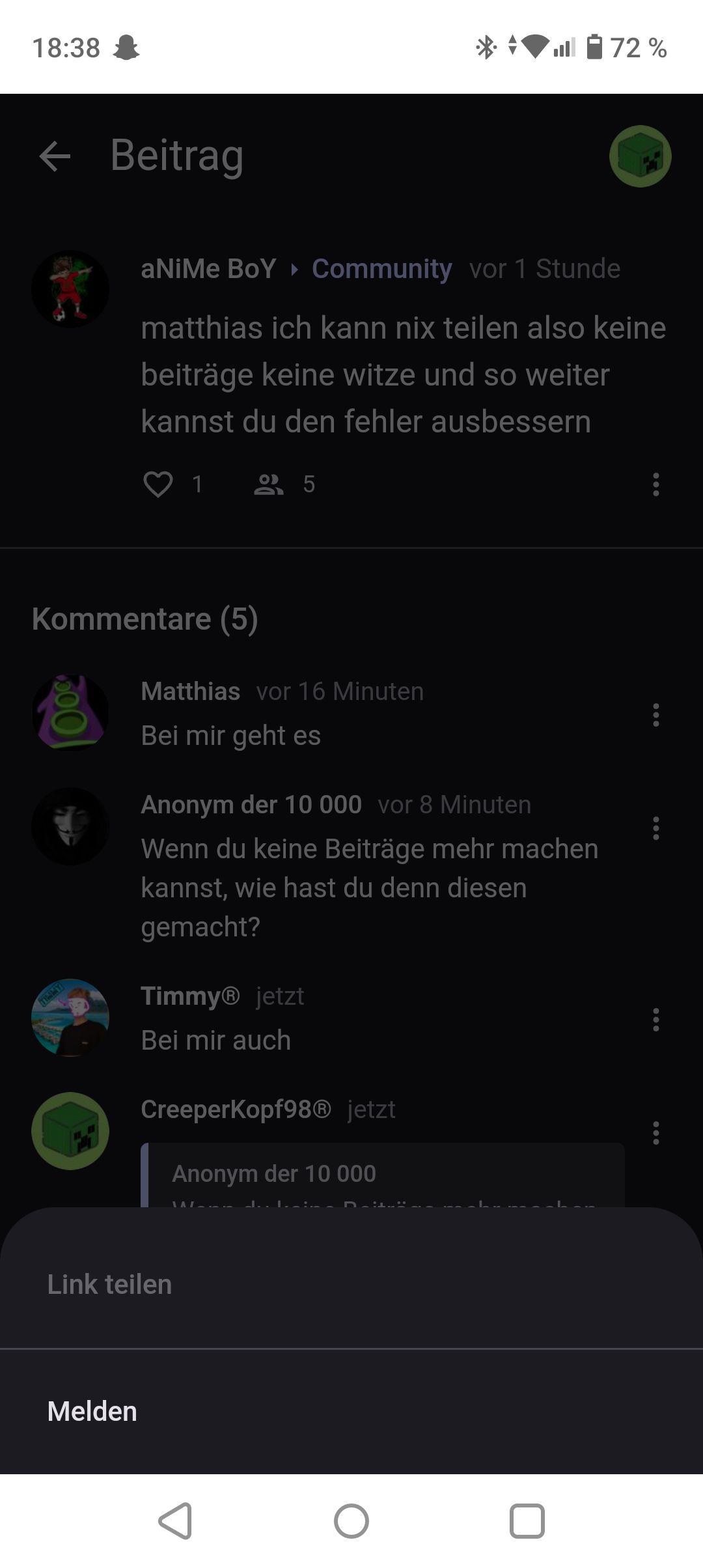
Task: Open the recent apps overview
Action: (x=527, y=1521)
